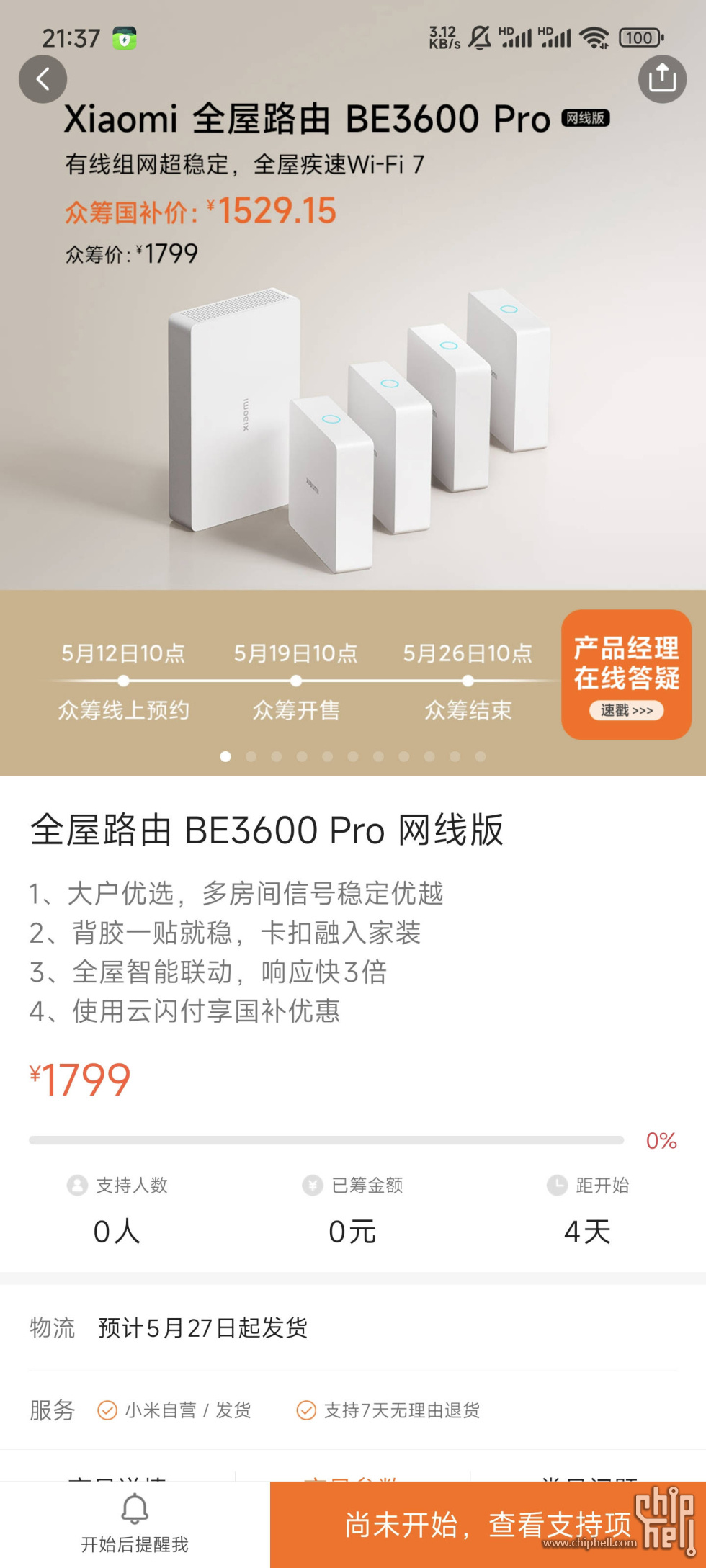Open the 物流 shipping info row

(353, 1327)
